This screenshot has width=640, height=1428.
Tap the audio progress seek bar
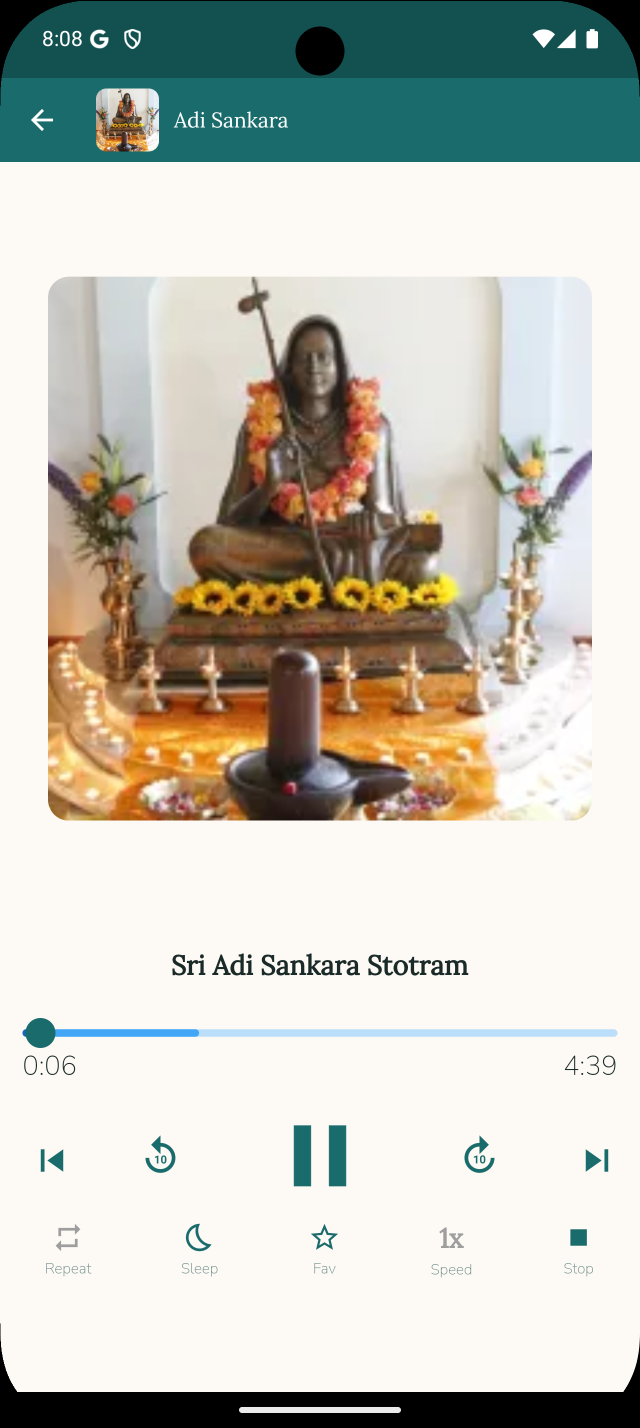pyautogui.click(x=320, y=1033)
